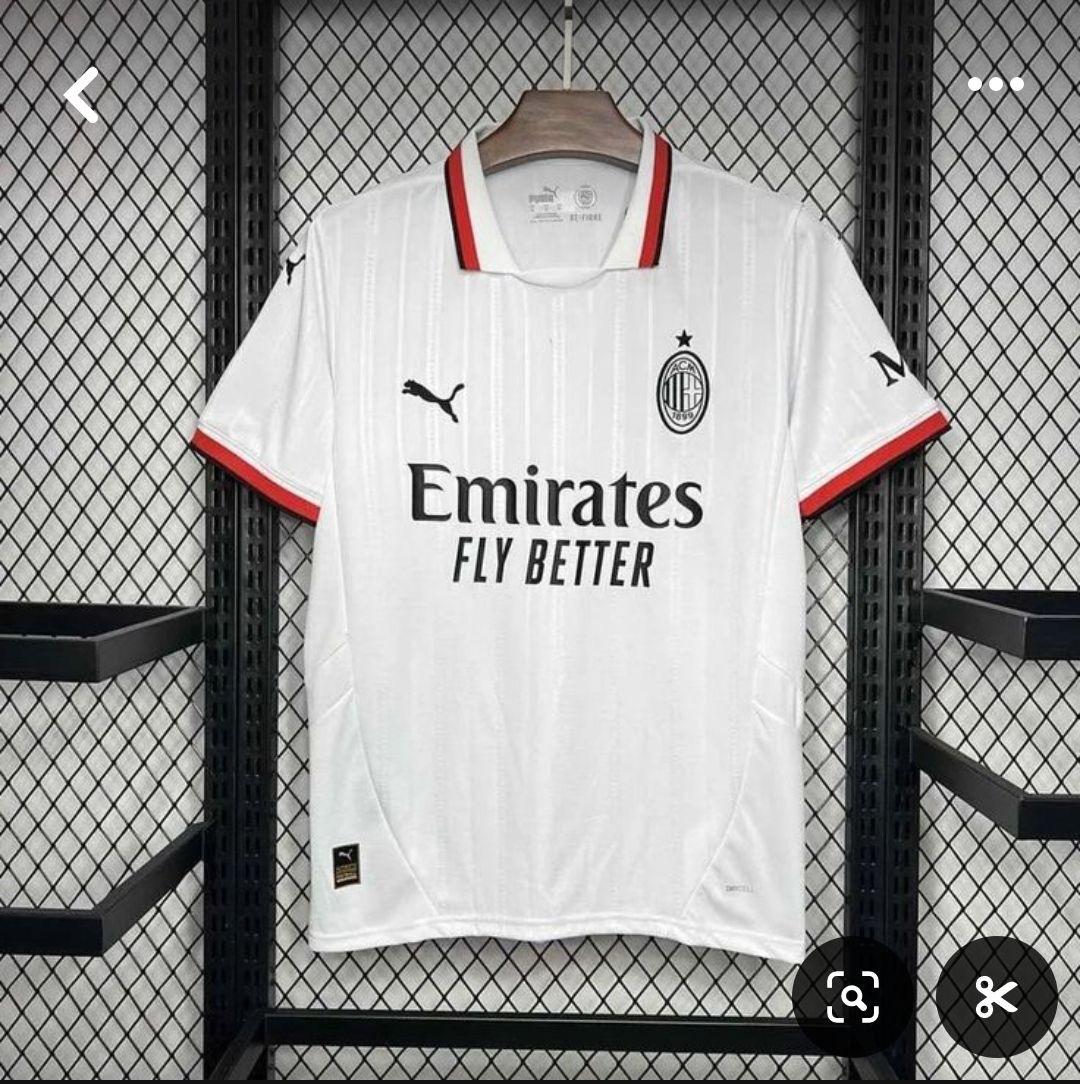Tap the scissors crop button
This screenshot has height=1084, width=1080.
coord(996,996)
